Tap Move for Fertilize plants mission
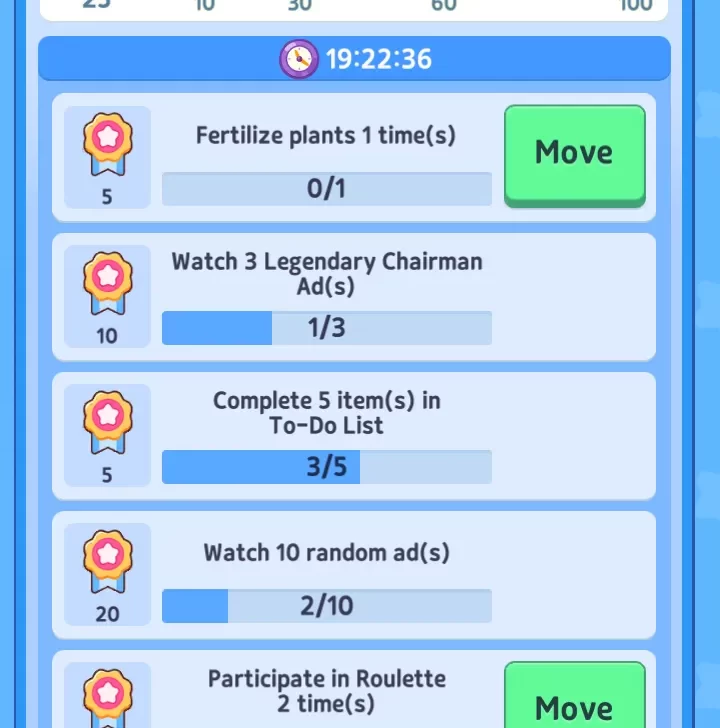720x728 pixels. [574, 154]
